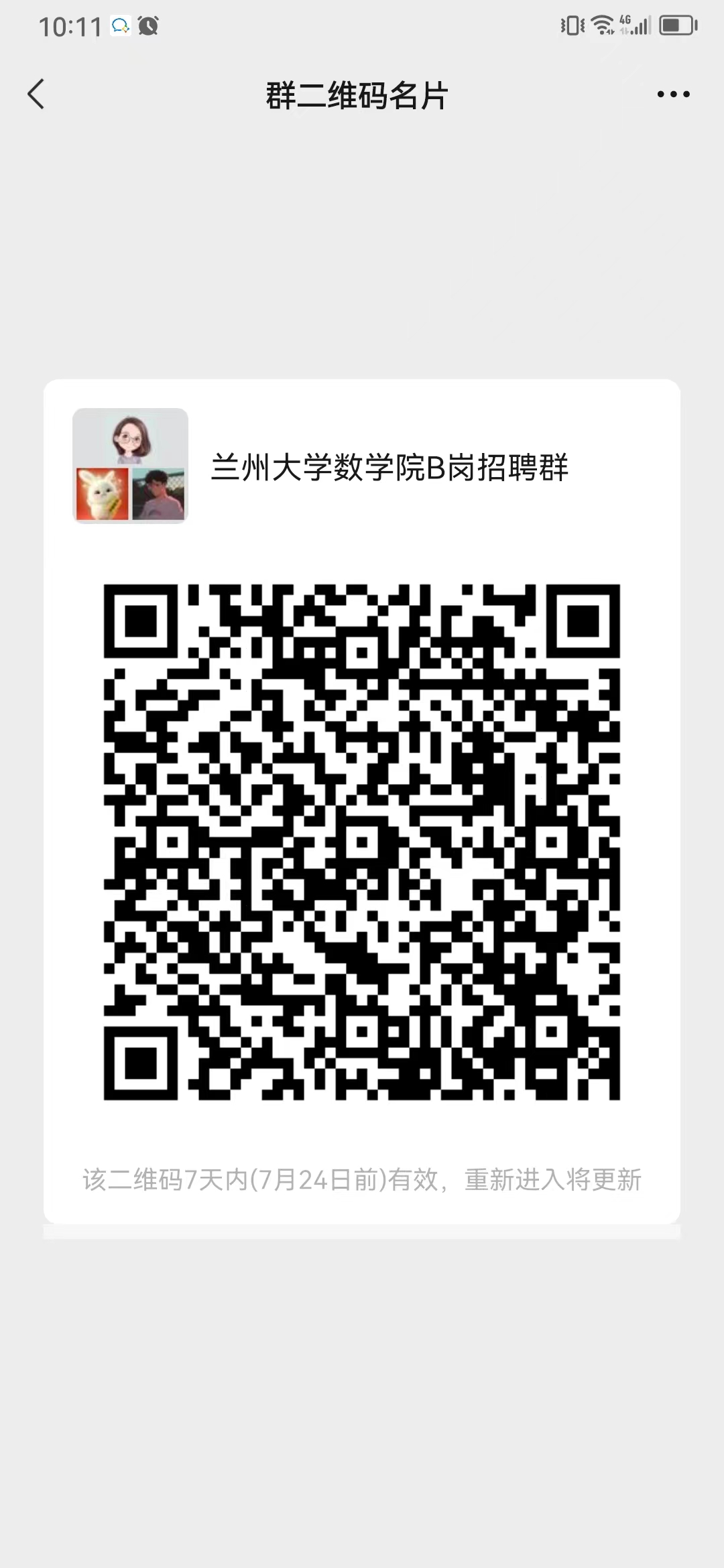The height and width of the screenshot is (1568, 724).
Task: Open the three-dot more options menu
Action: (x=673, y=94)
